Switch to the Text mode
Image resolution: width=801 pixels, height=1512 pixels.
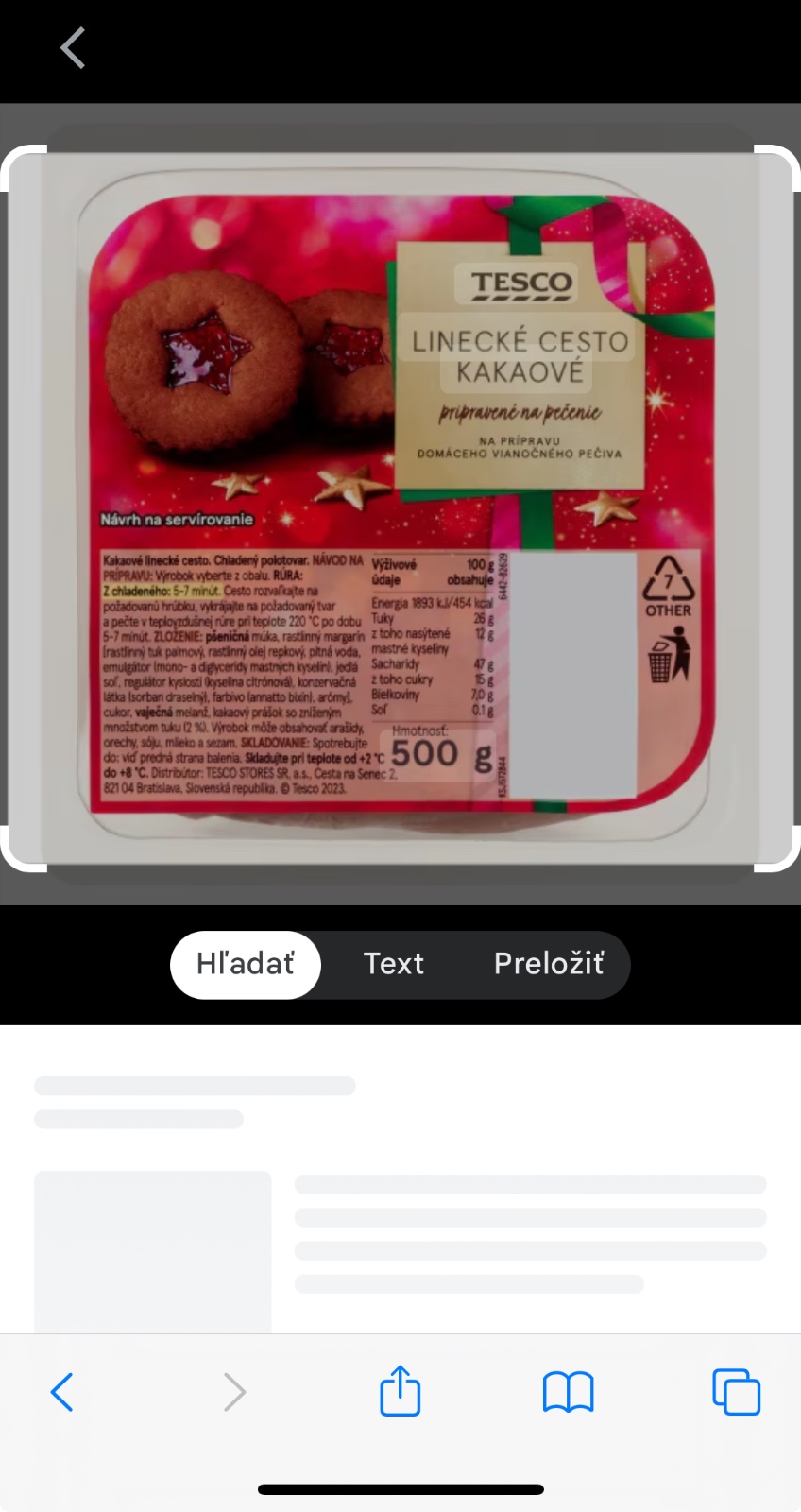point(394,964)
